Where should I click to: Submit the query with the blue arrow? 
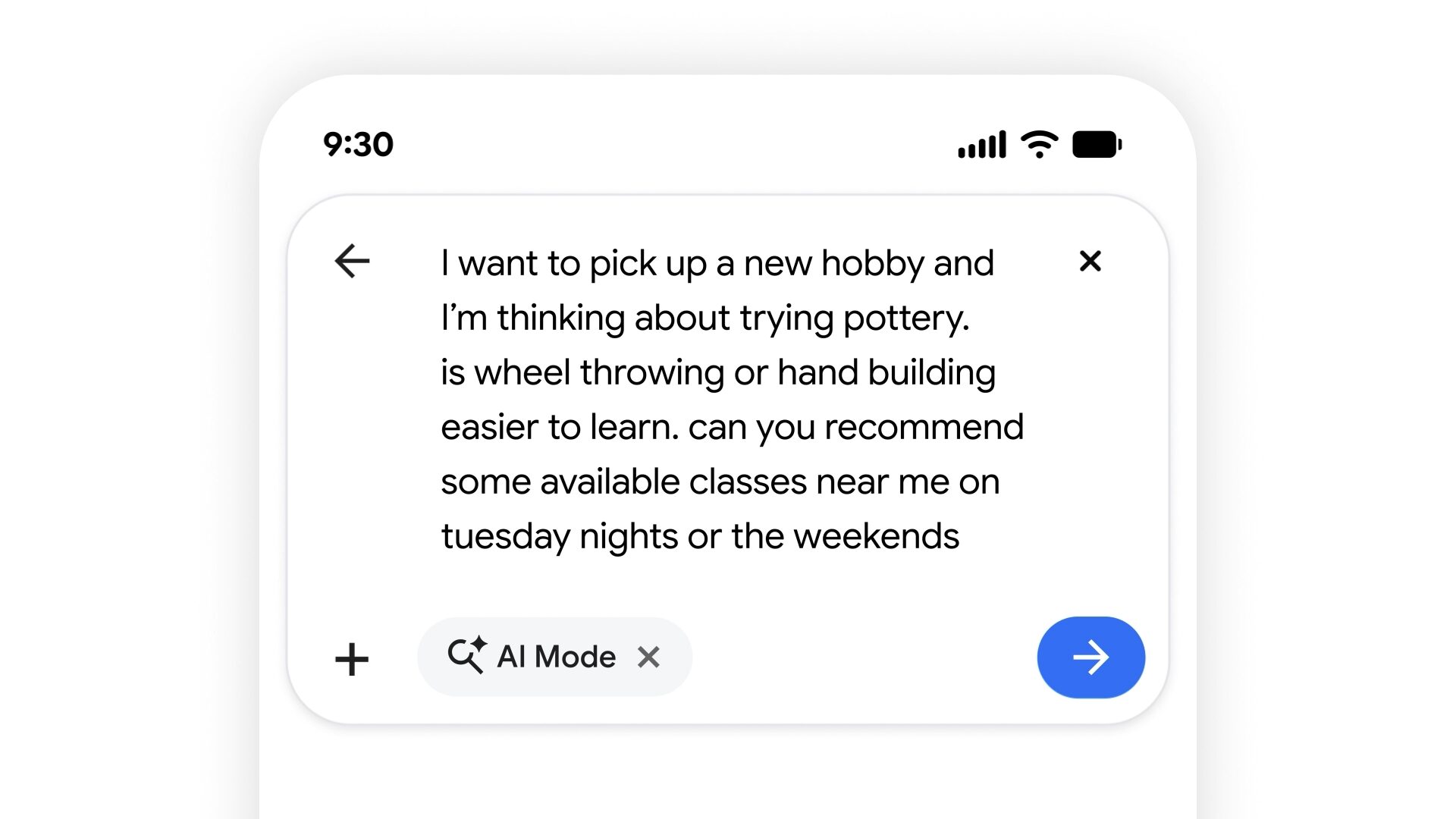click(x=1090, y=657)
